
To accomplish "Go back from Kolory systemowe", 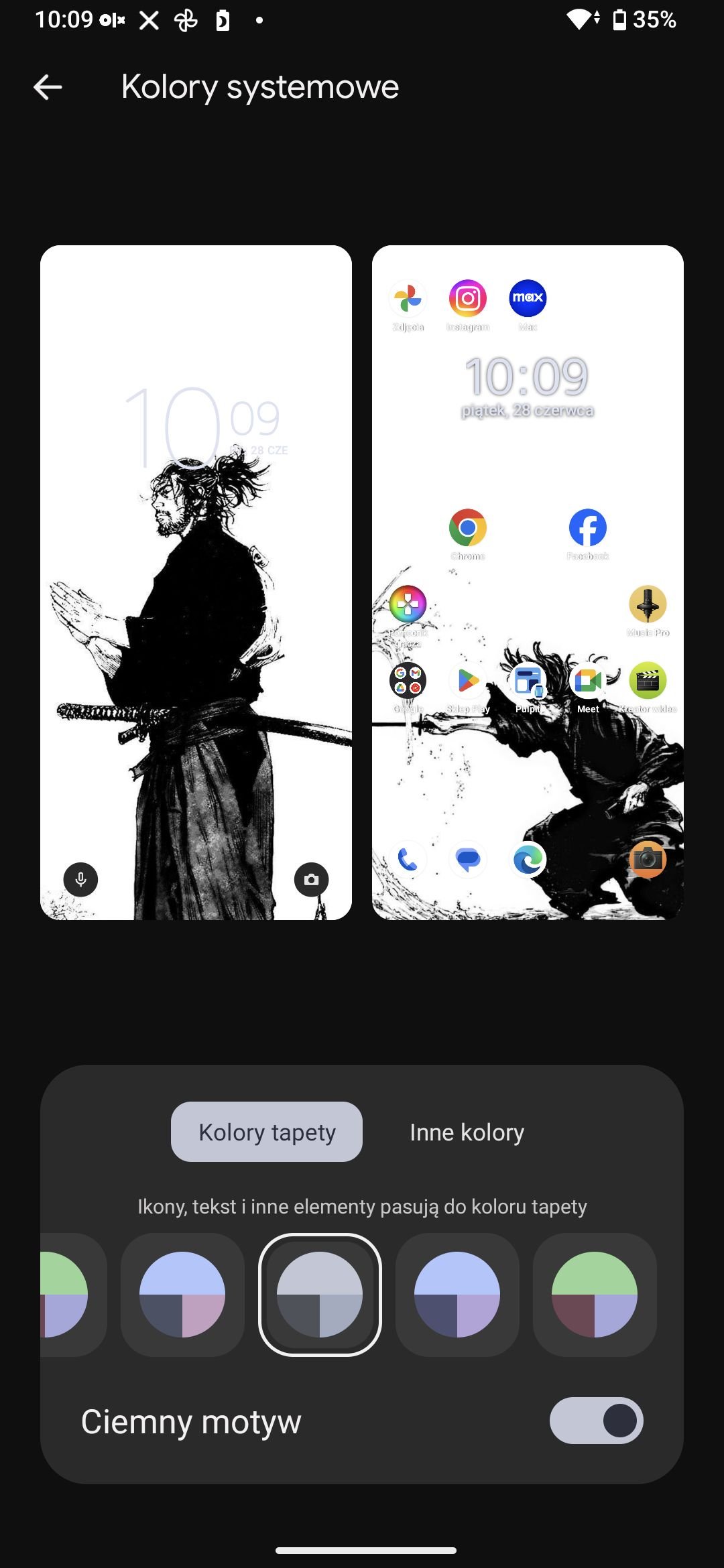I will (48, 87).
